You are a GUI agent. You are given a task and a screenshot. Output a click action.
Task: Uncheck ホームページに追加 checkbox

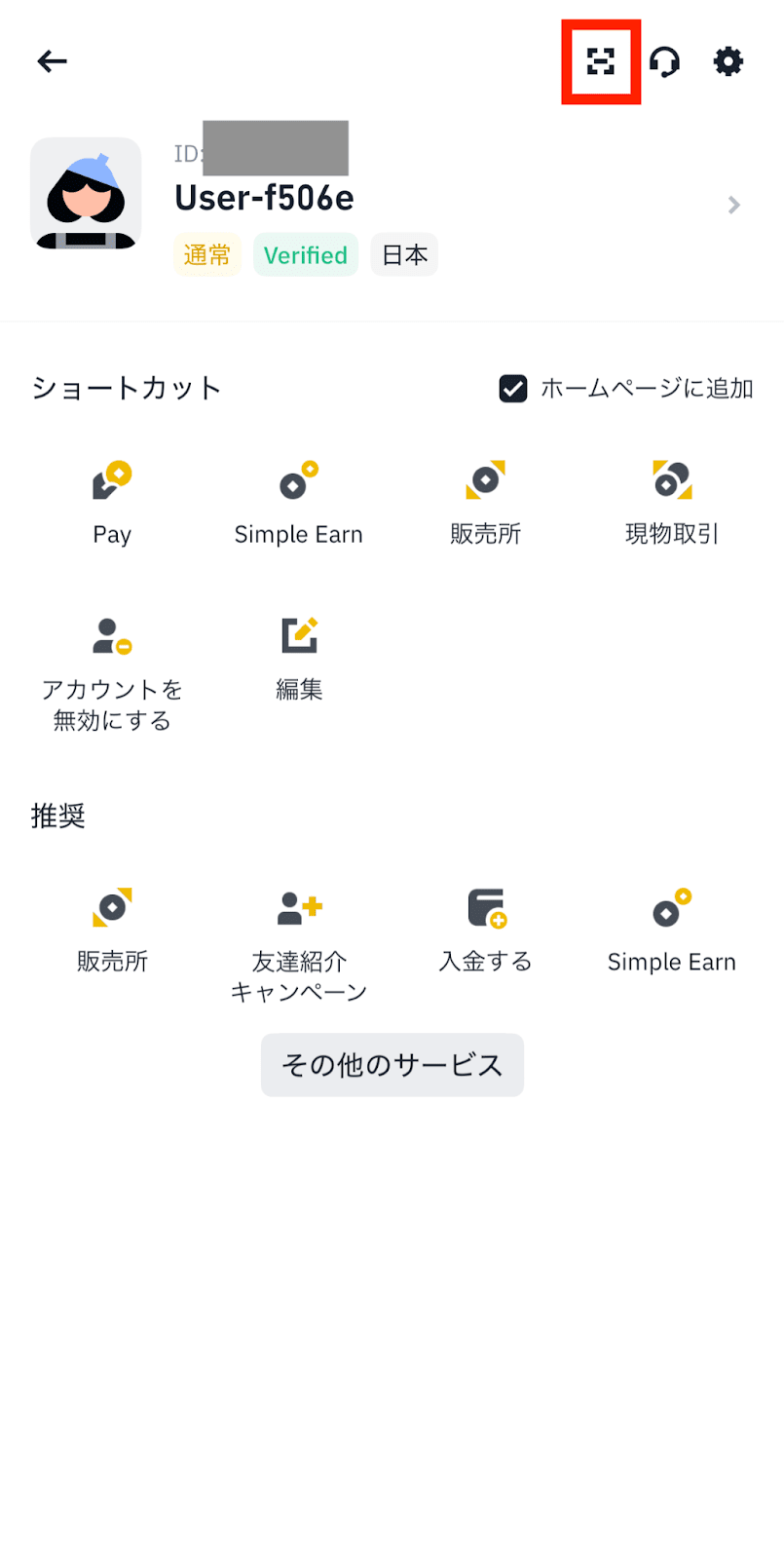pyautogui.click(x=513, y=388)
